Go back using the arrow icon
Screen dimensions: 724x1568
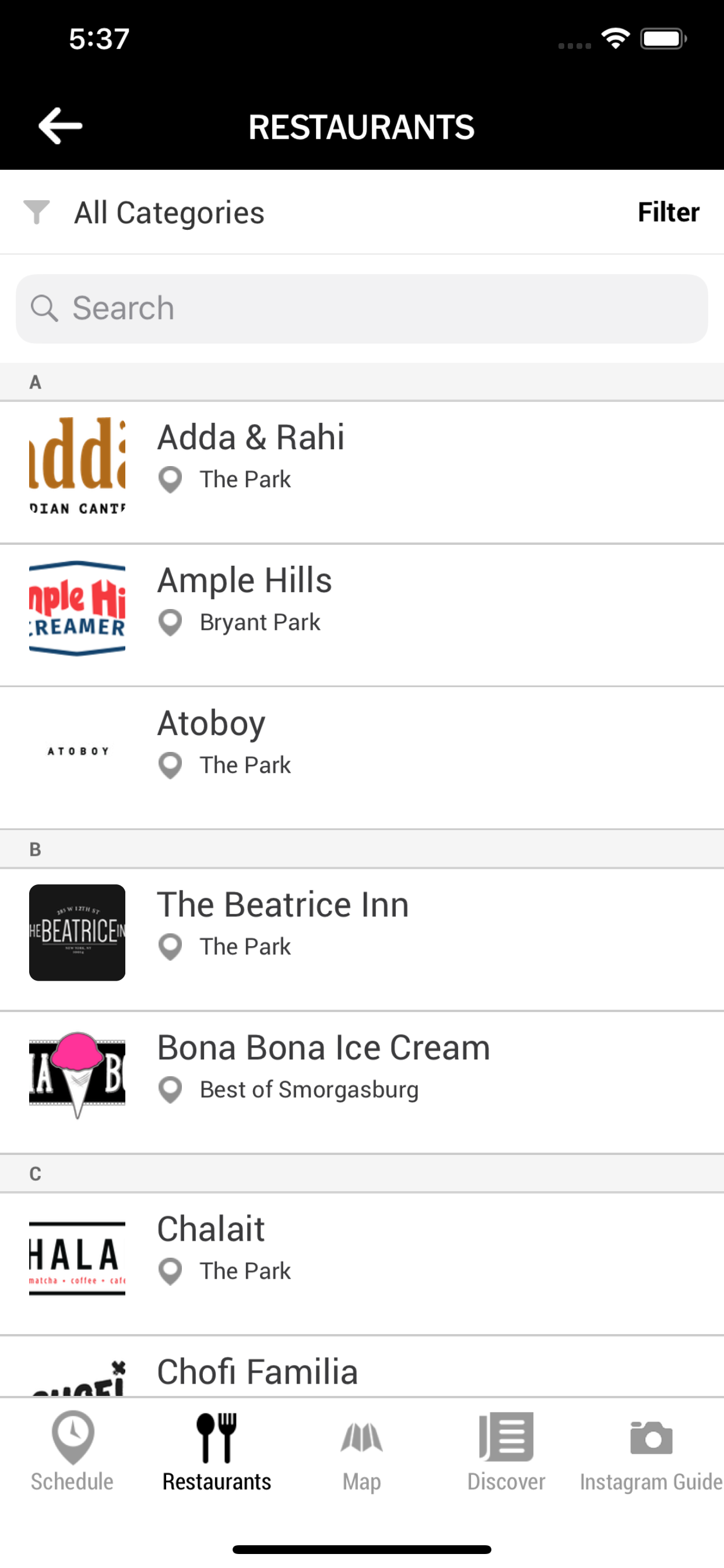(x=59, y=126)
